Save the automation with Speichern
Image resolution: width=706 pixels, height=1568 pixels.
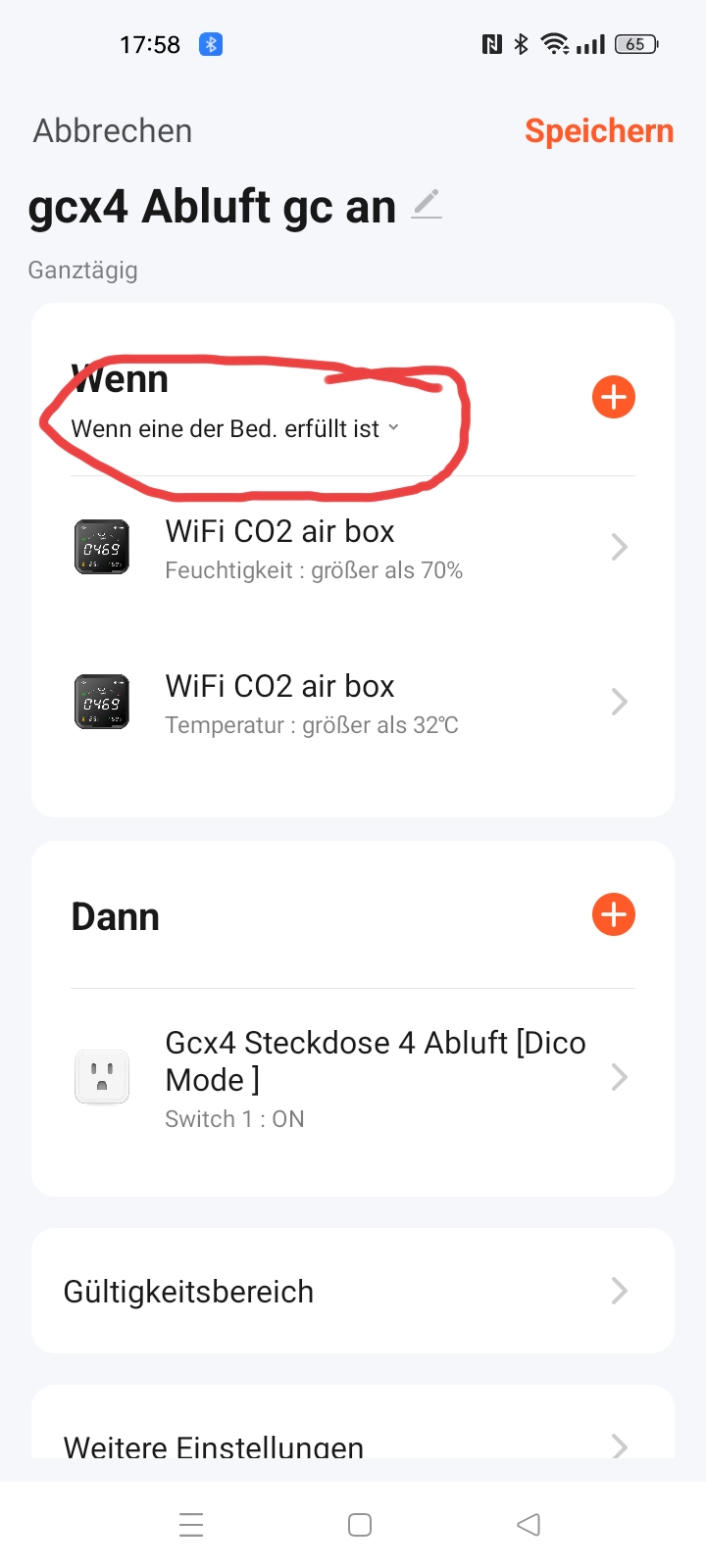598,131
